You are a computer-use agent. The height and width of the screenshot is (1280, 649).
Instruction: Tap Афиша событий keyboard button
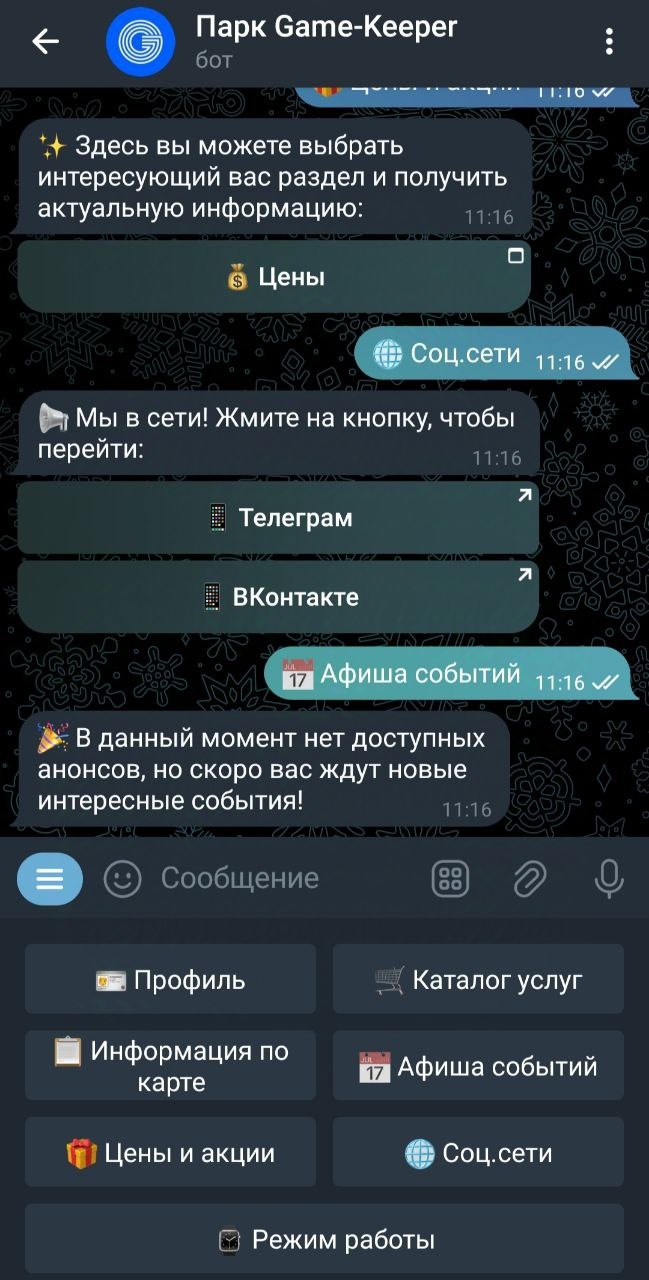point(478,1066)
